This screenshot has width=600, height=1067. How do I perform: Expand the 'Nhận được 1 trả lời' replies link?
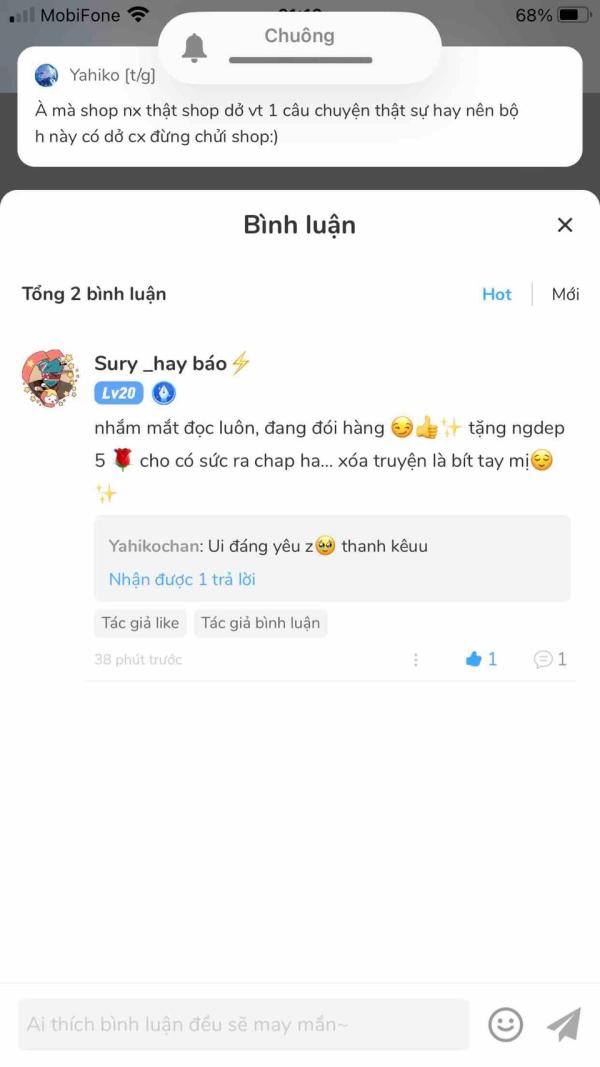tap(182, 579)
